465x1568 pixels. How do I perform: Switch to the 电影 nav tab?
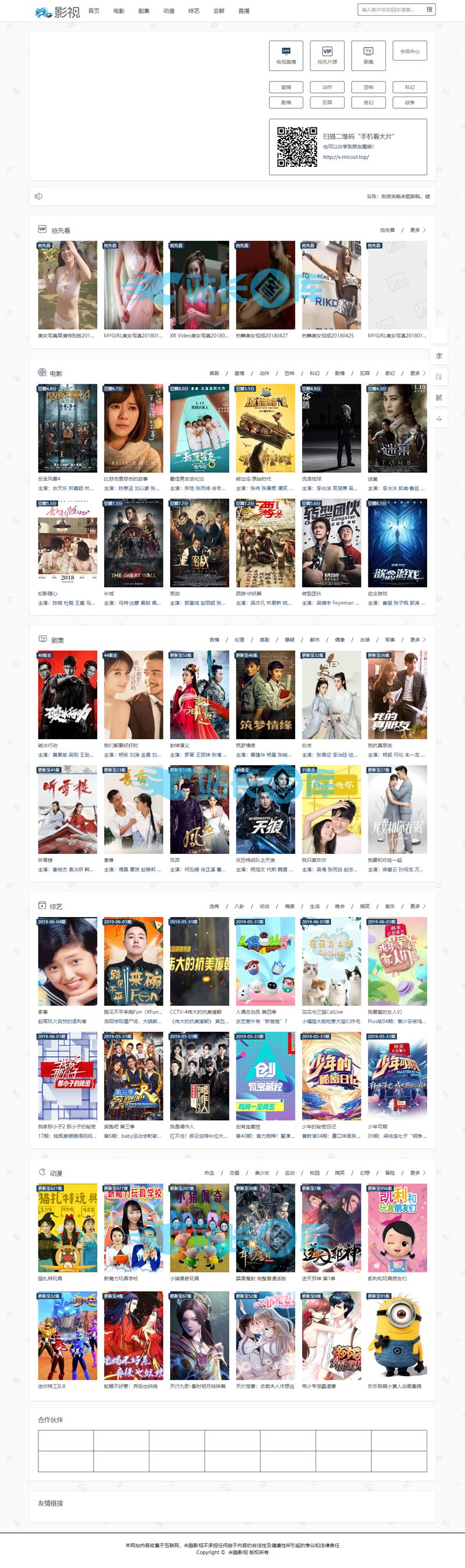[x=119, y=11]
